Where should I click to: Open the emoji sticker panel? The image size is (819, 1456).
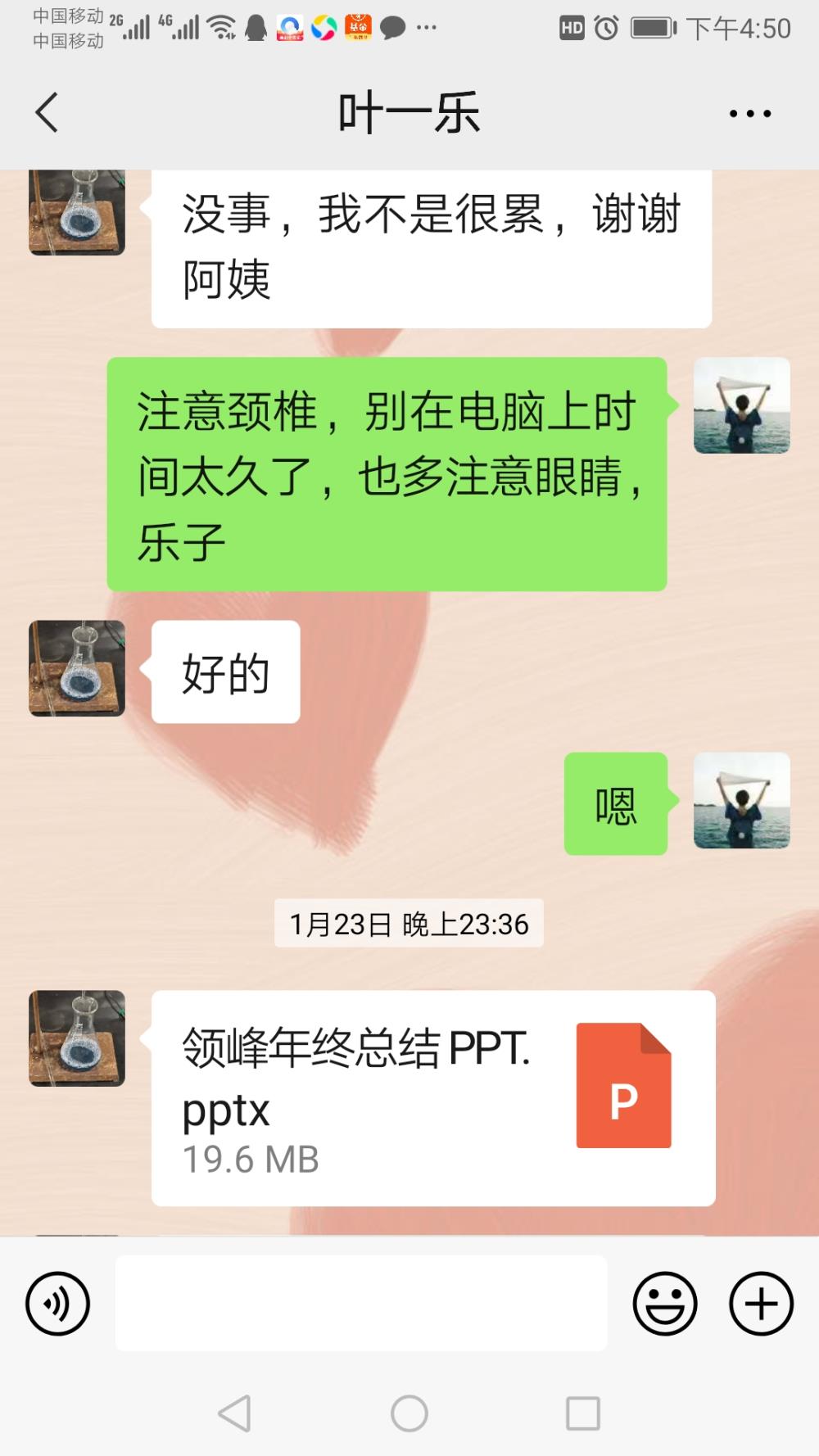click(x=665, y=1303)
